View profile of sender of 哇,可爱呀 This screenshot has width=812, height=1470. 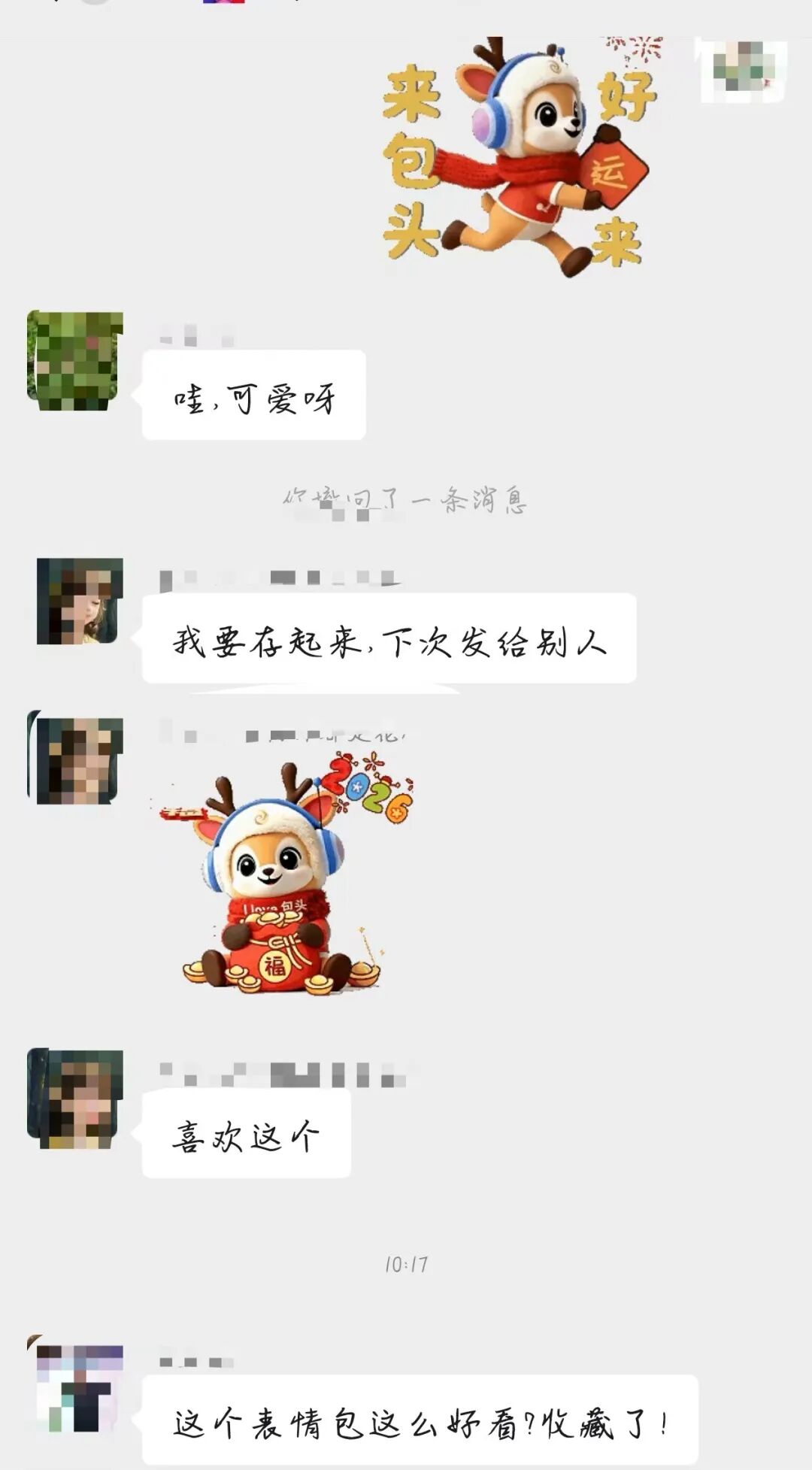click(x=74, y=361)
